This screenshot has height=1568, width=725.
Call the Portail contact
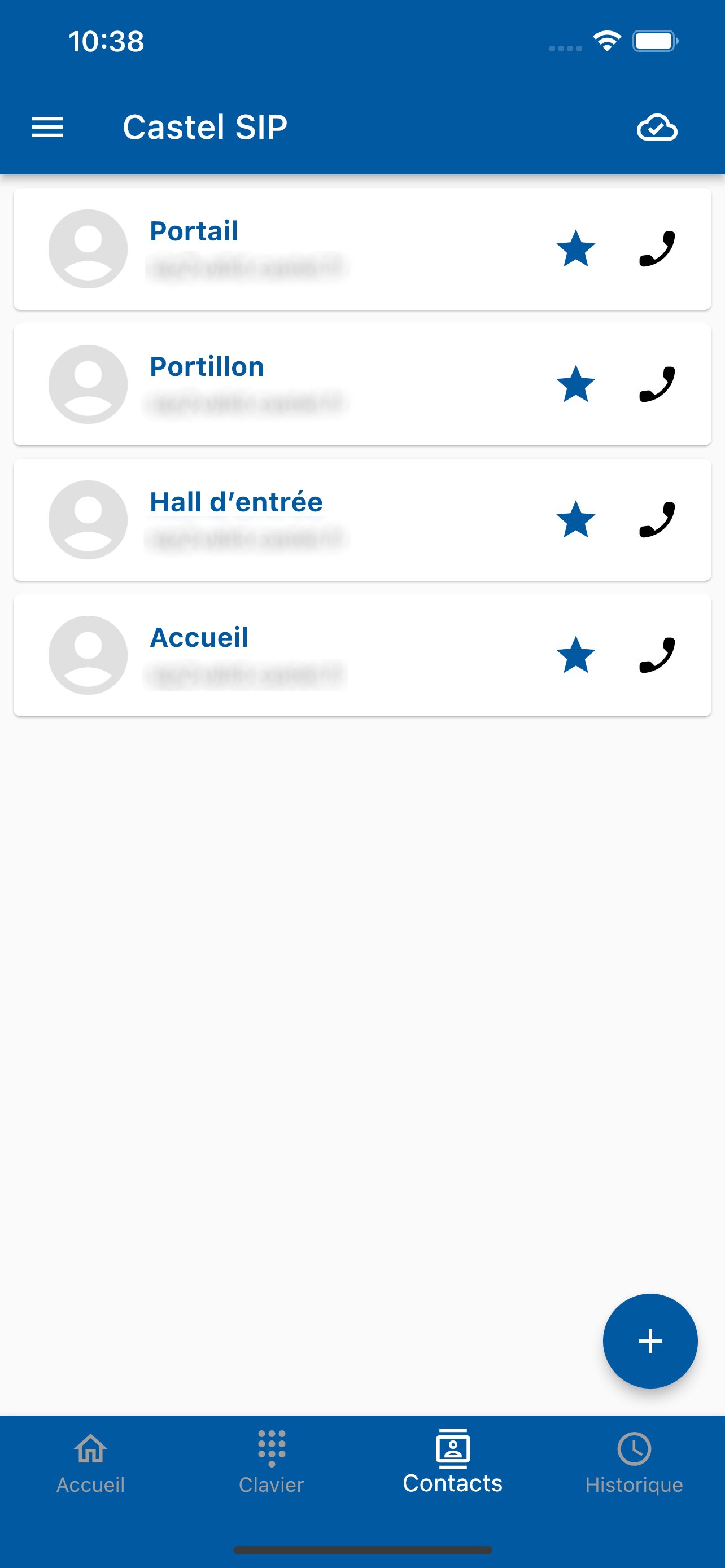(657, 249)
